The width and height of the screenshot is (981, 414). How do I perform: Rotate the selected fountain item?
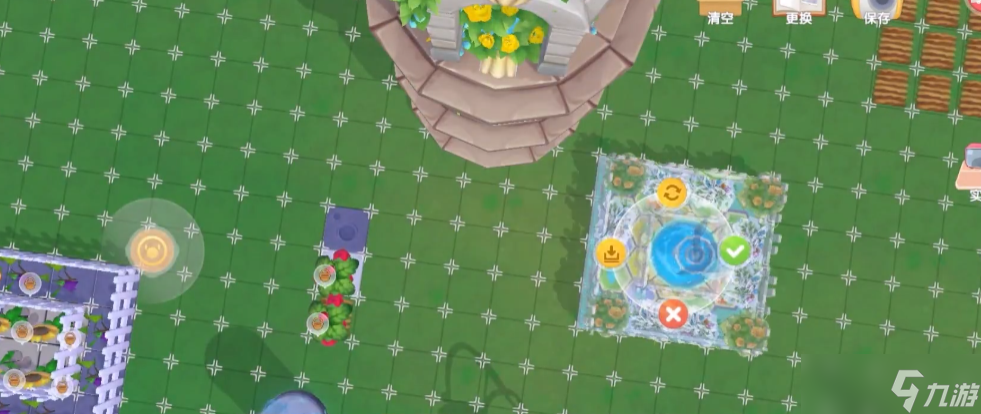(x=673, y=192)
